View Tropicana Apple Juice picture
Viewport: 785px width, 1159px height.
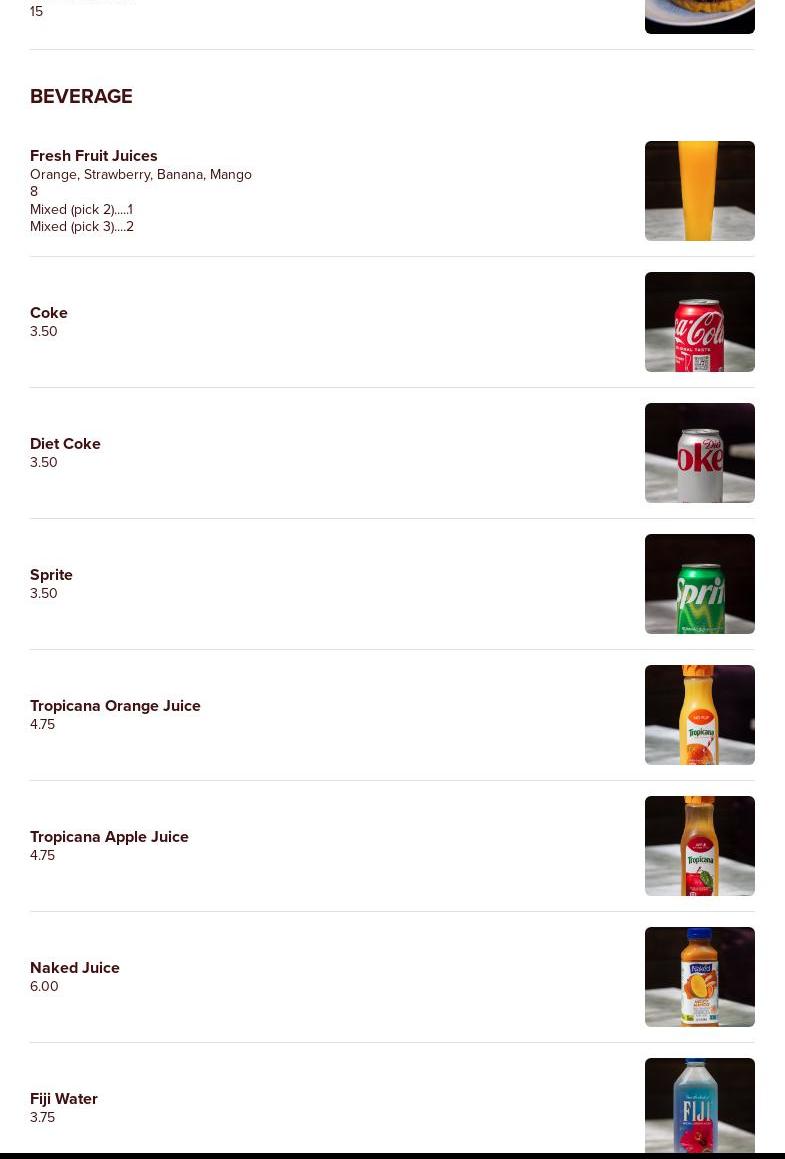coord(699,846)
